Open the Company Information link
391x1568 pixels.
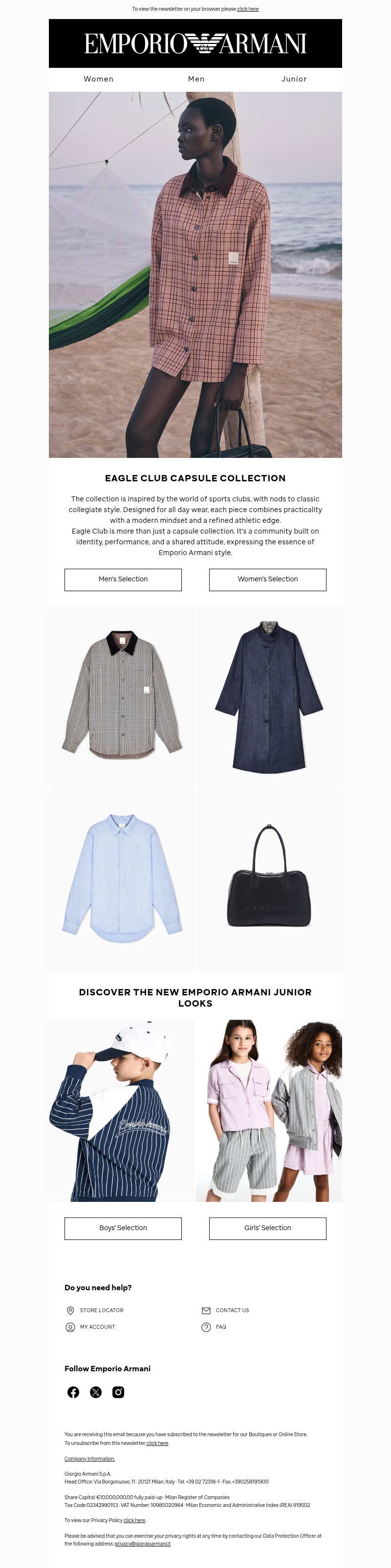[89, 1459]
